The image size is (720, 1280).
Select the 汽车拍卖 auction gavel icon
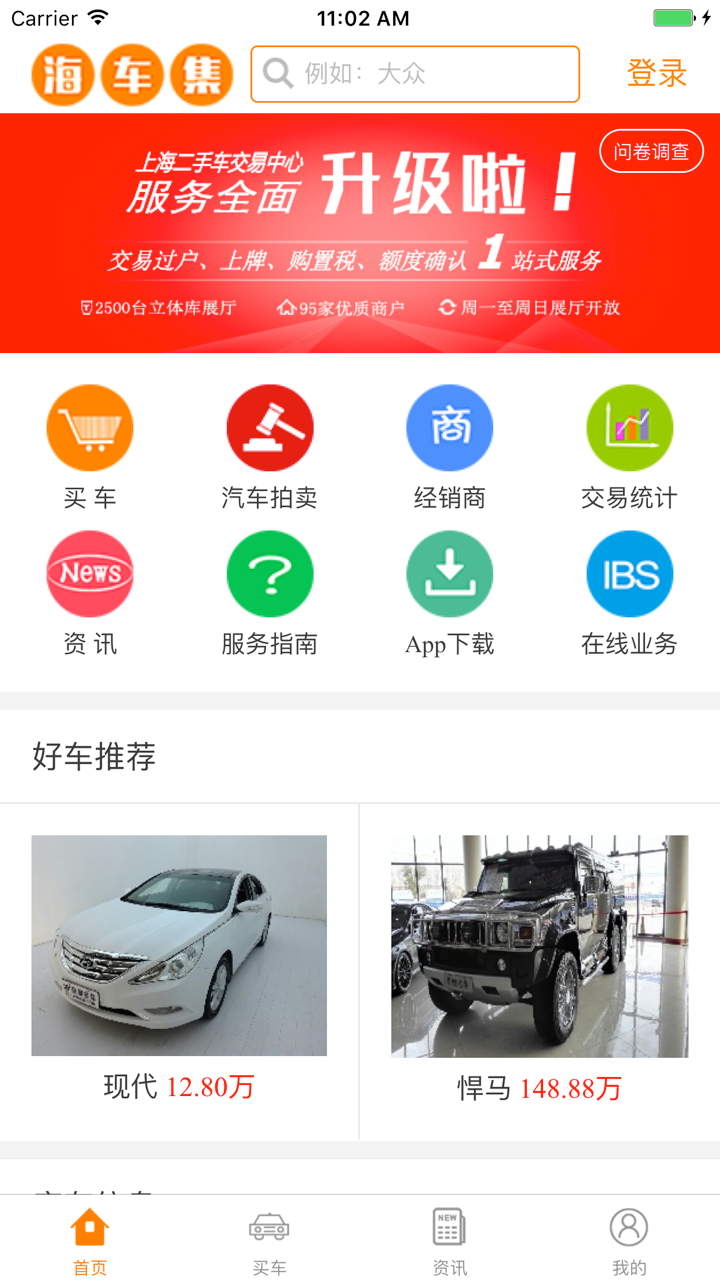[270, 427]
